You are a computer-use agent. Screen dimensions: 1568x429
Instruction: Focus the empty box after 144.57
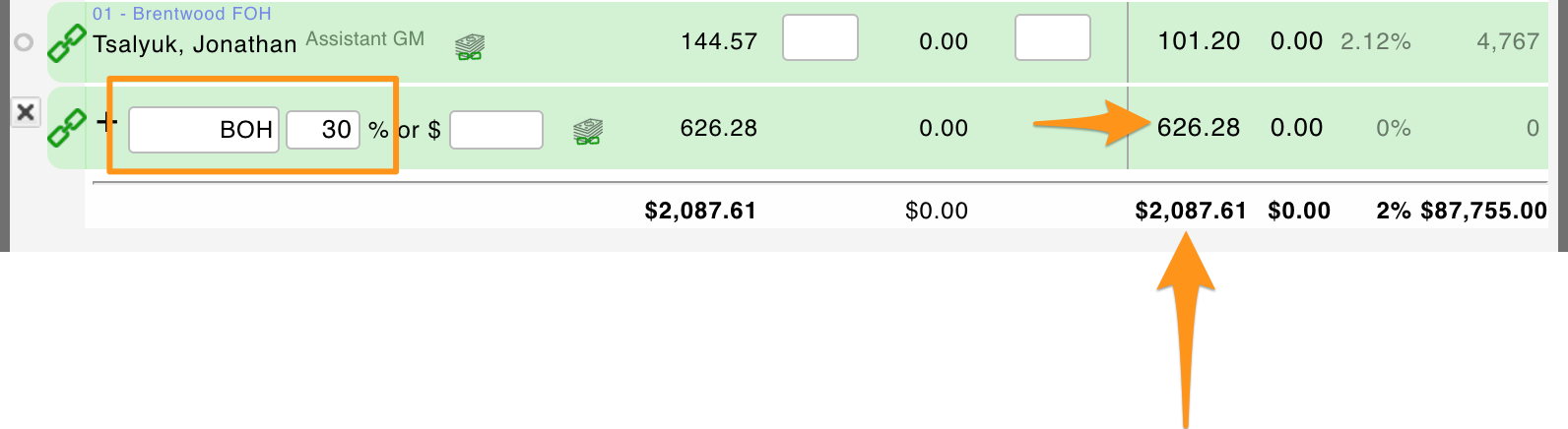click(x=819, y=38)
